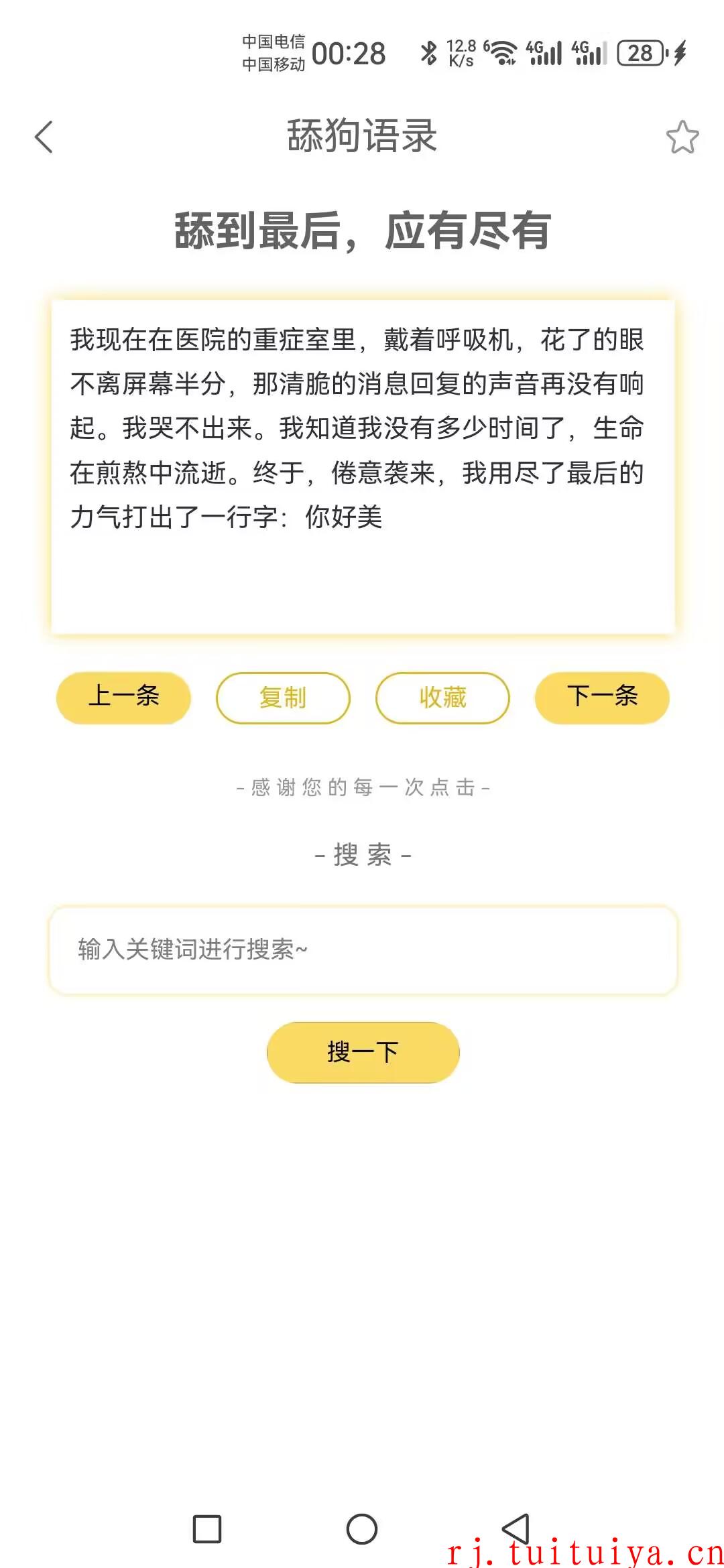Tap the star icon to favorite this page
This screenshot has height=1568, width=724.
click(682, 137)
